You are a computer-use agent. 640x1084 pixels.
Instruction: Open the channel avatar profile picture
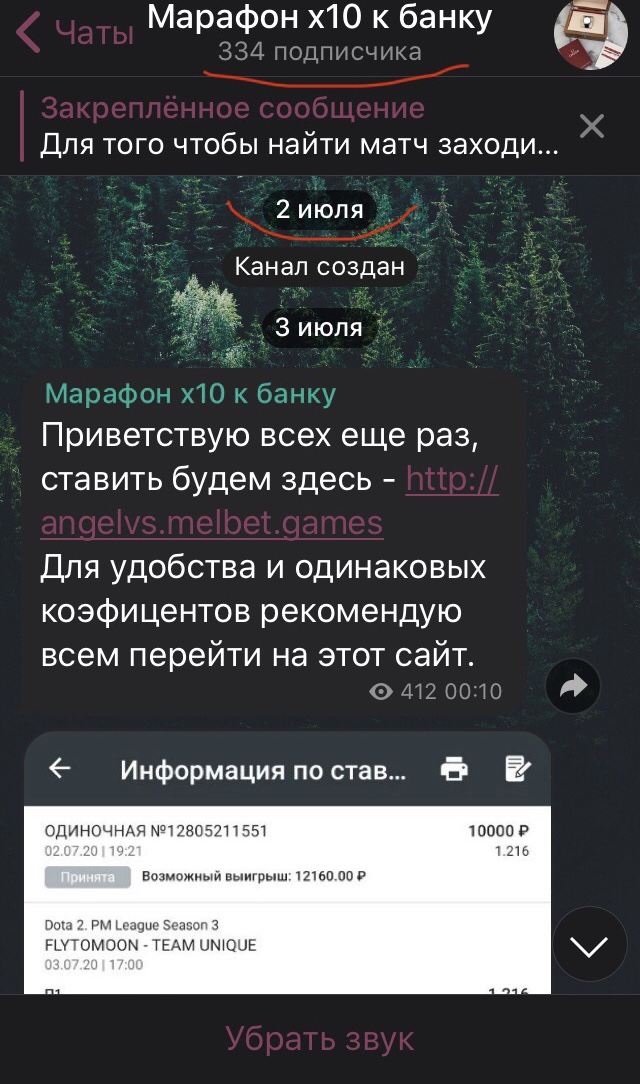[591, 34]
